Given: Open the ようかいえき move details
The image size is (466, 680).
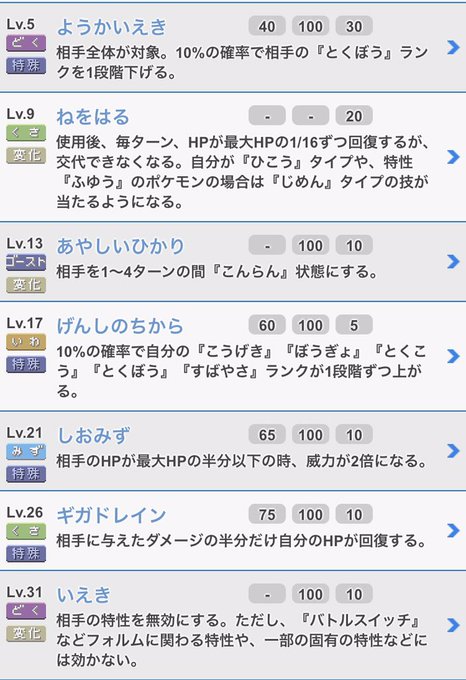Looking at the screenshot, I should point(233,47).
